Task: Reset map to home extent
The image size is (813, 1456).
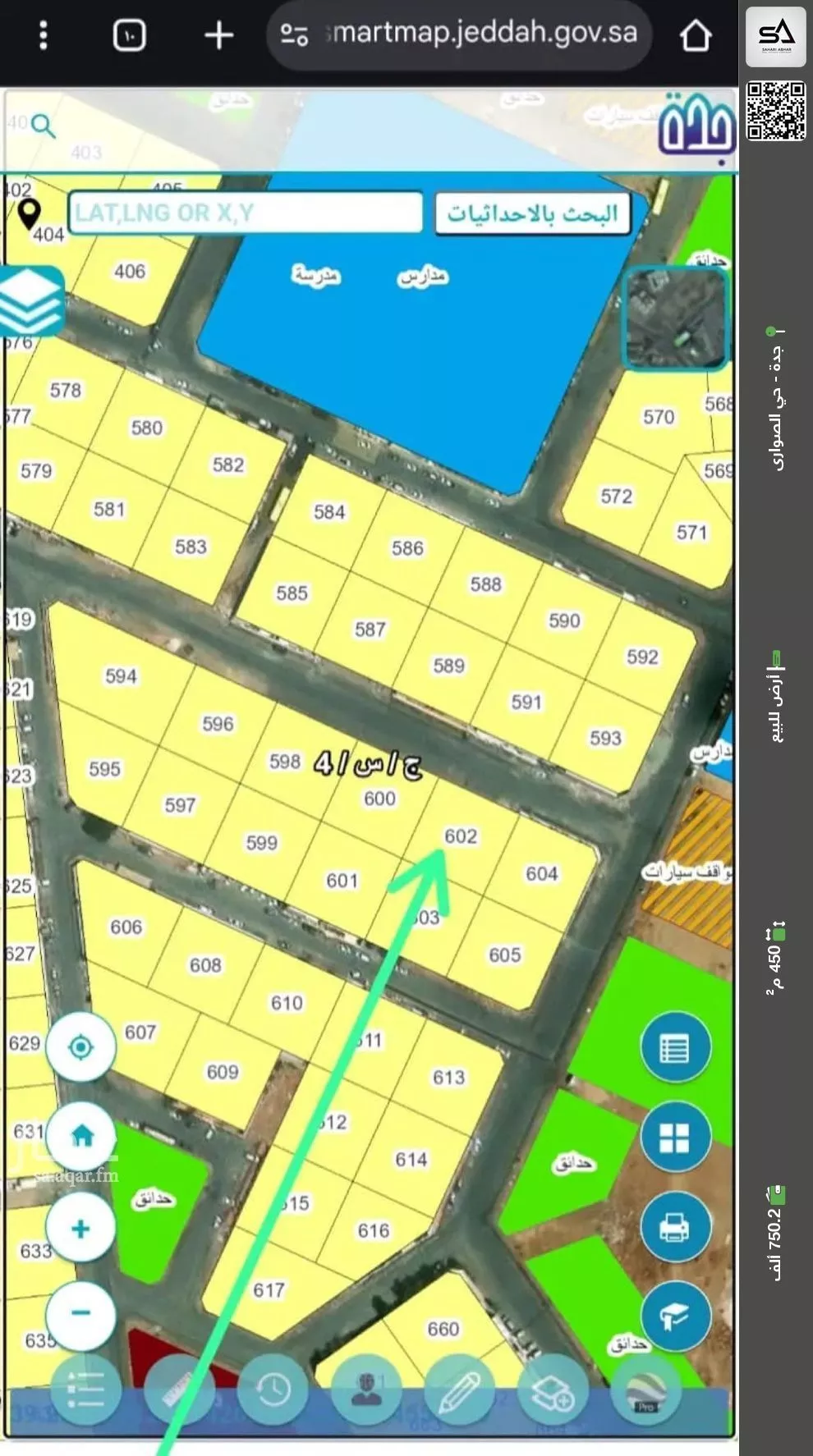Action: [80, 1137]
